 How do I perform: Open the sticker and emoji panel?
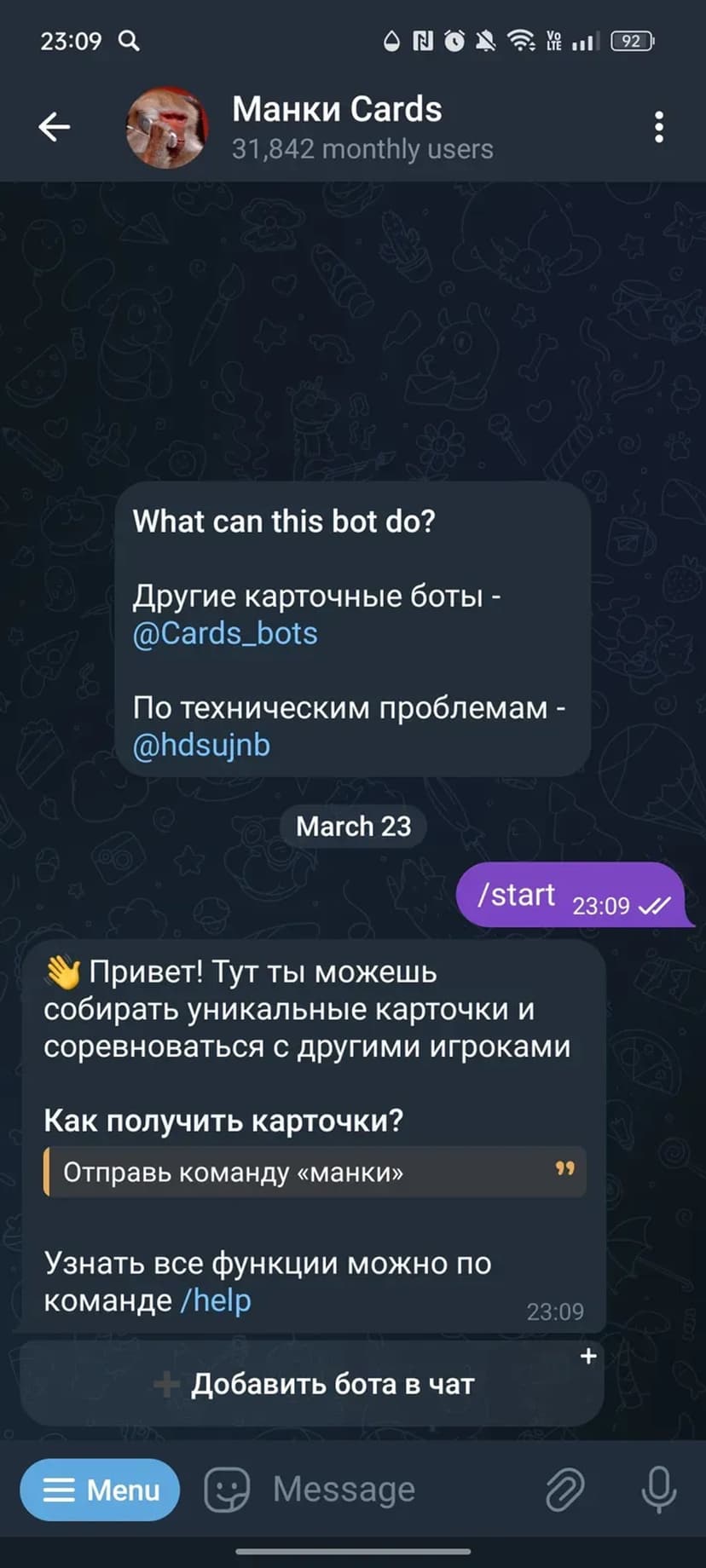[x=227, y=1489]
